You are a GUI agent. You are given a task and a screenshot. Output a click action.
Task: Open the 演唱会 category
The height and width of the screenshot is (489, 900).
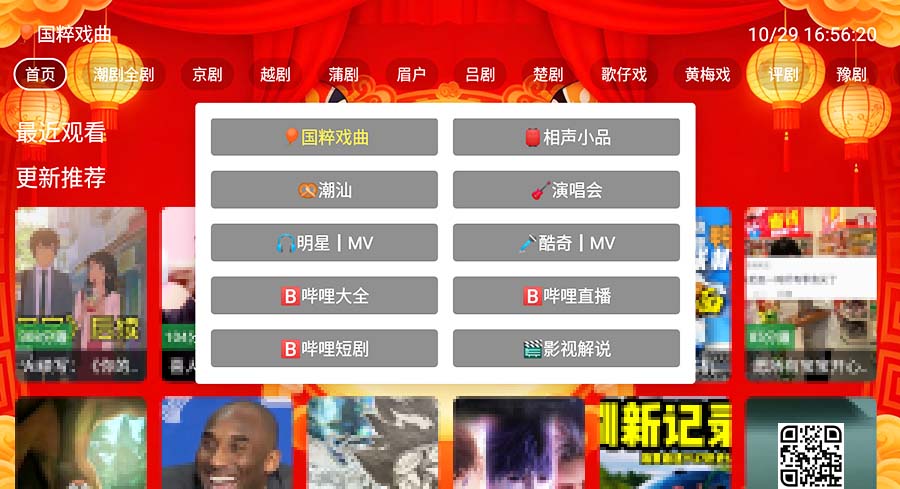tap(566, 190)
